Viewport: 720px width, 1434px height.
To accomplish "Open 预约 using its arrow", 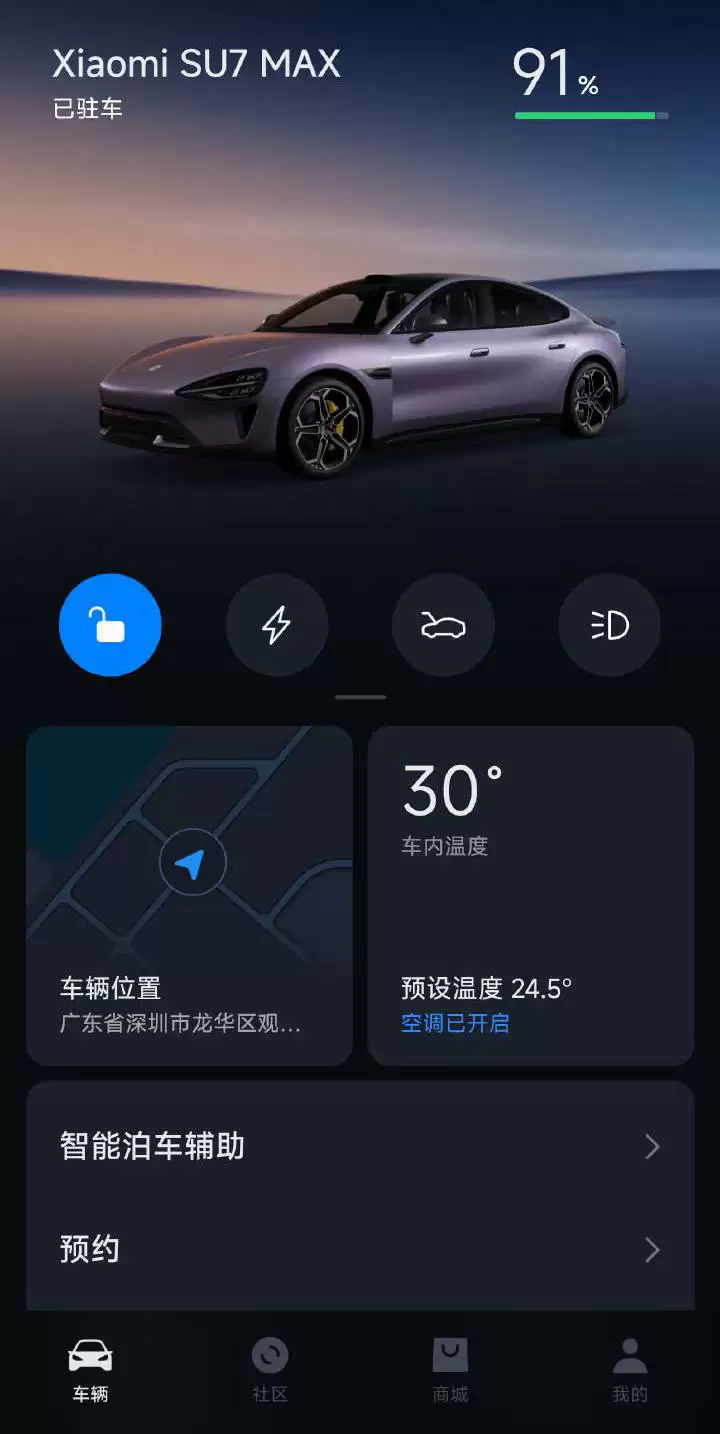I will click(x=651, y=1250).
